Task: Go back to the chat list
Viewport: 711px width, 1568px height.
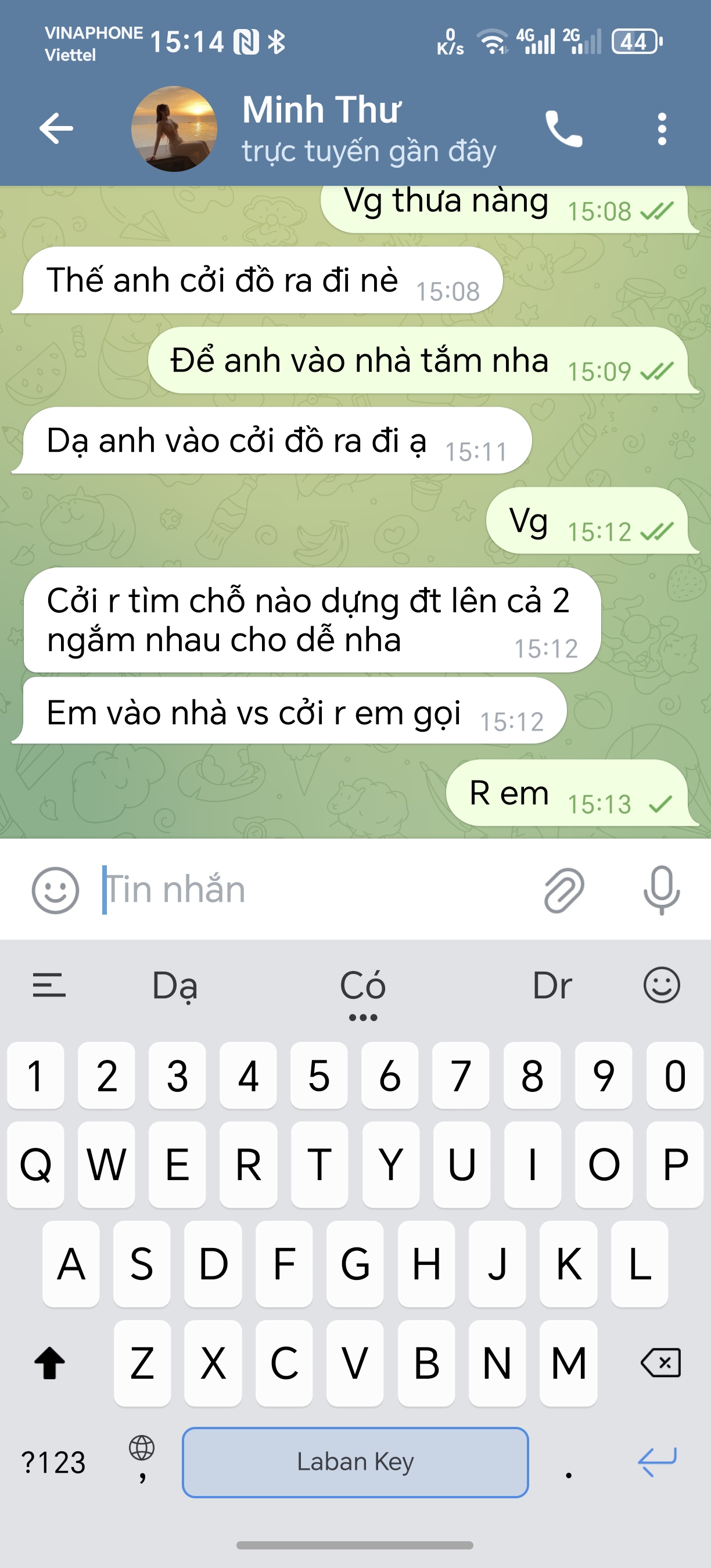Action: coord(56,128)
